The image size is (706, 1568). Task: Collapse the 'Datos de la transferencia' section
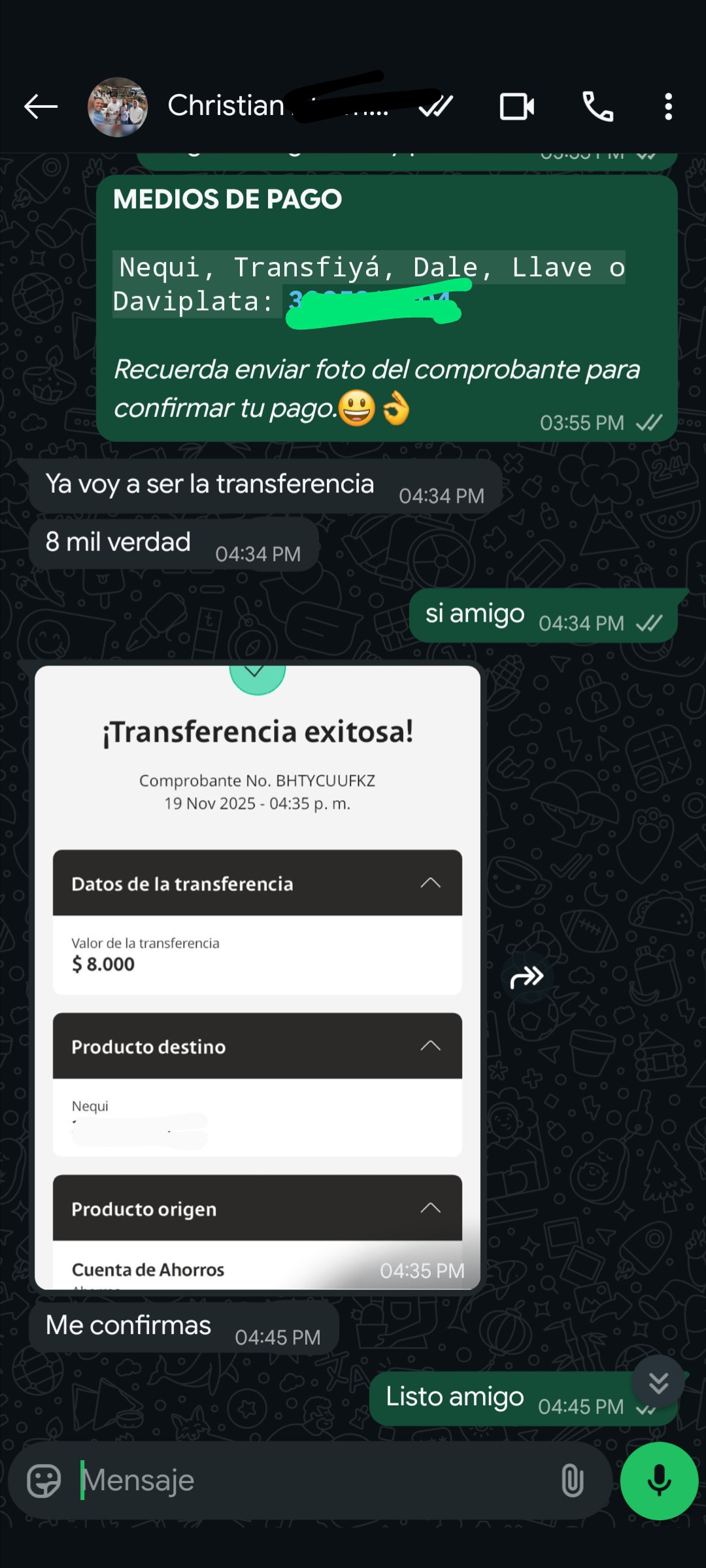click(431, 883)
